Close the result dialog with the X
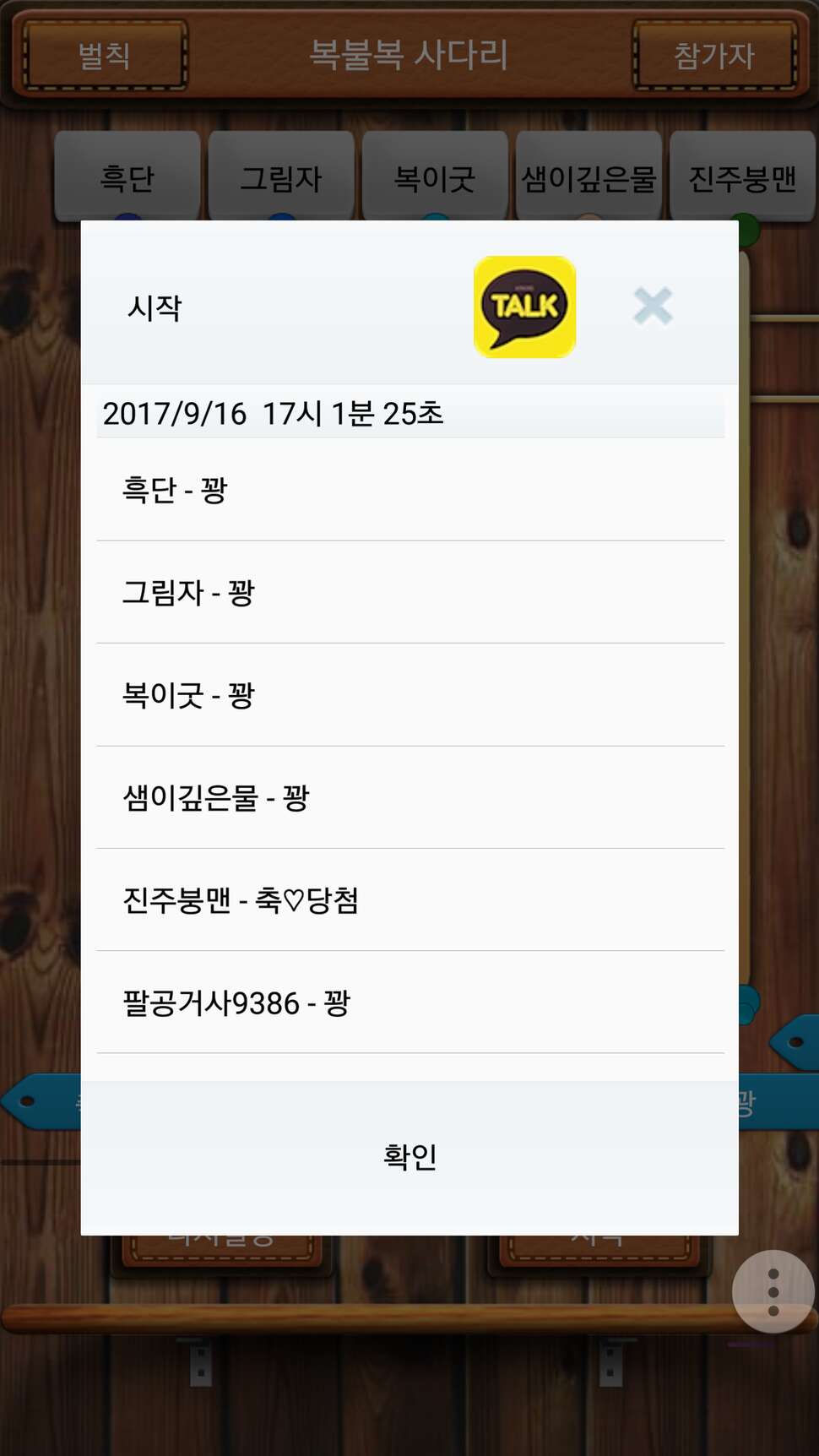This screenshot has height=1456, width=819. click(x=653, y=306)
